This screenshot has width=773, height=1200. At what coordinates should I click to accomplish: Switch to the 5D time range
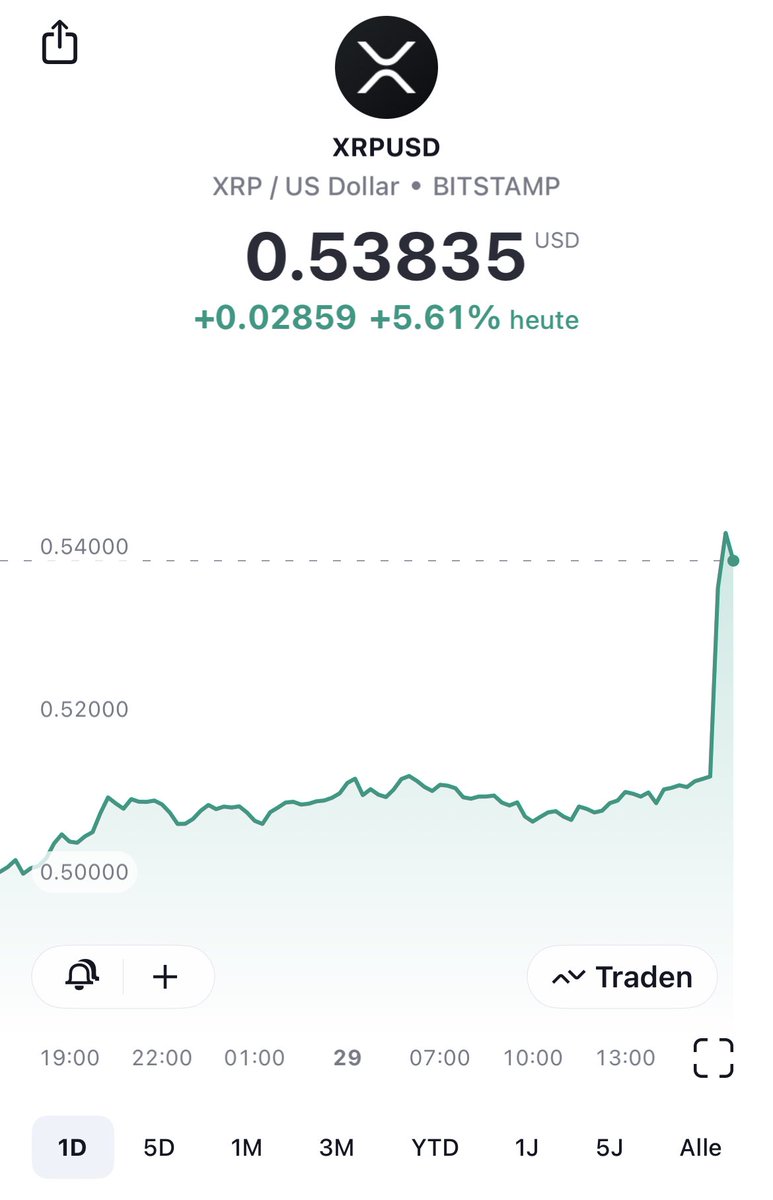[159, 1147]
